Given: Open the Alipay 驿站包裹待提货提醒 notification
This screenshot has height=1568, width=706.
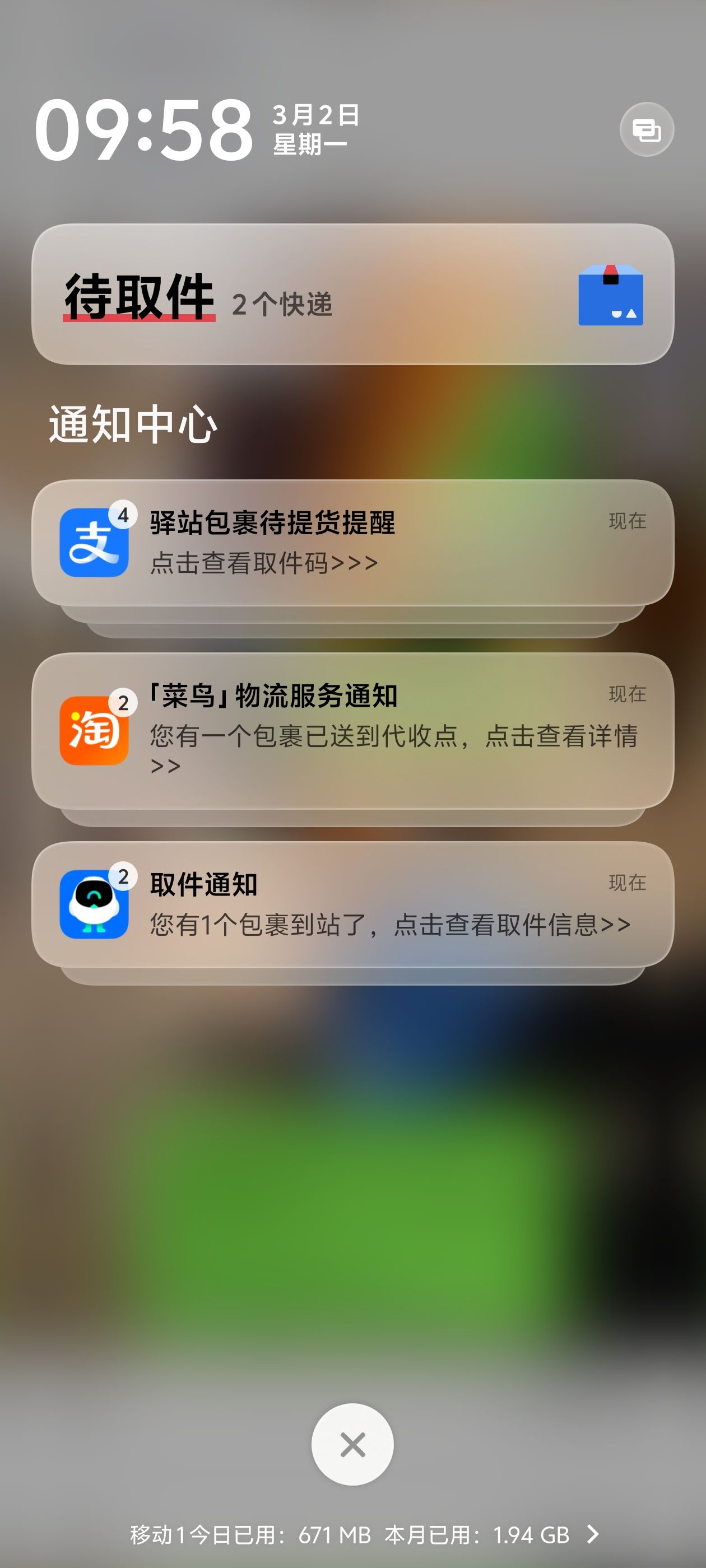Looking at the screenshot, I should click(x=352, y=542).
